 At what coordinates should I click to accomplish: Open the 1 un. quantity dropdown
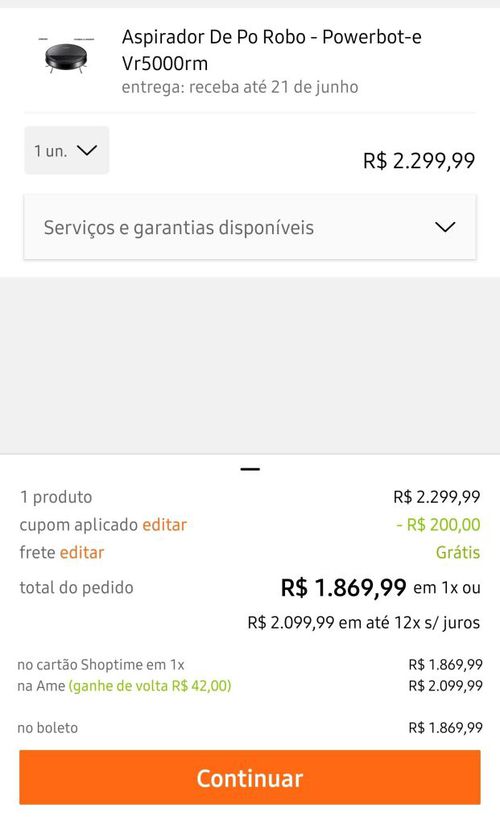click(x=66, y=150)
